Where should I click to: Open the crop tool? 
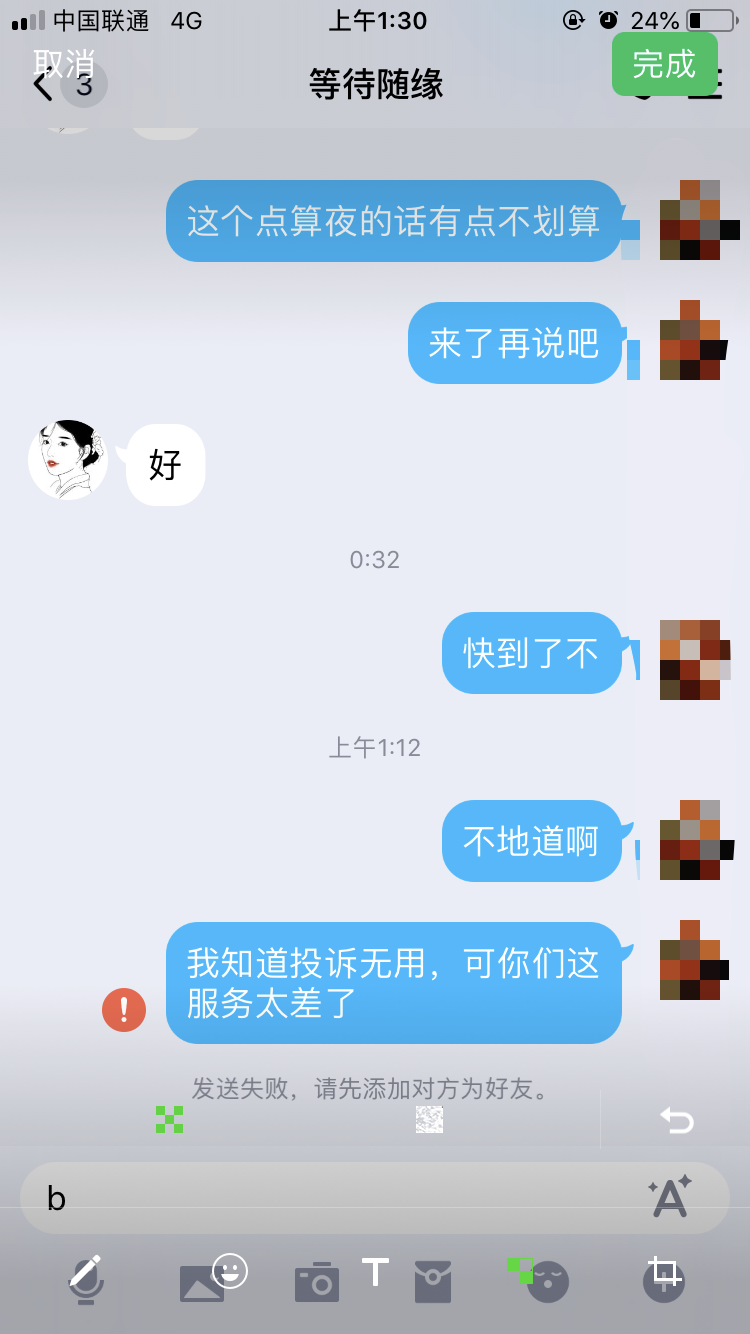click(664, 1271)
